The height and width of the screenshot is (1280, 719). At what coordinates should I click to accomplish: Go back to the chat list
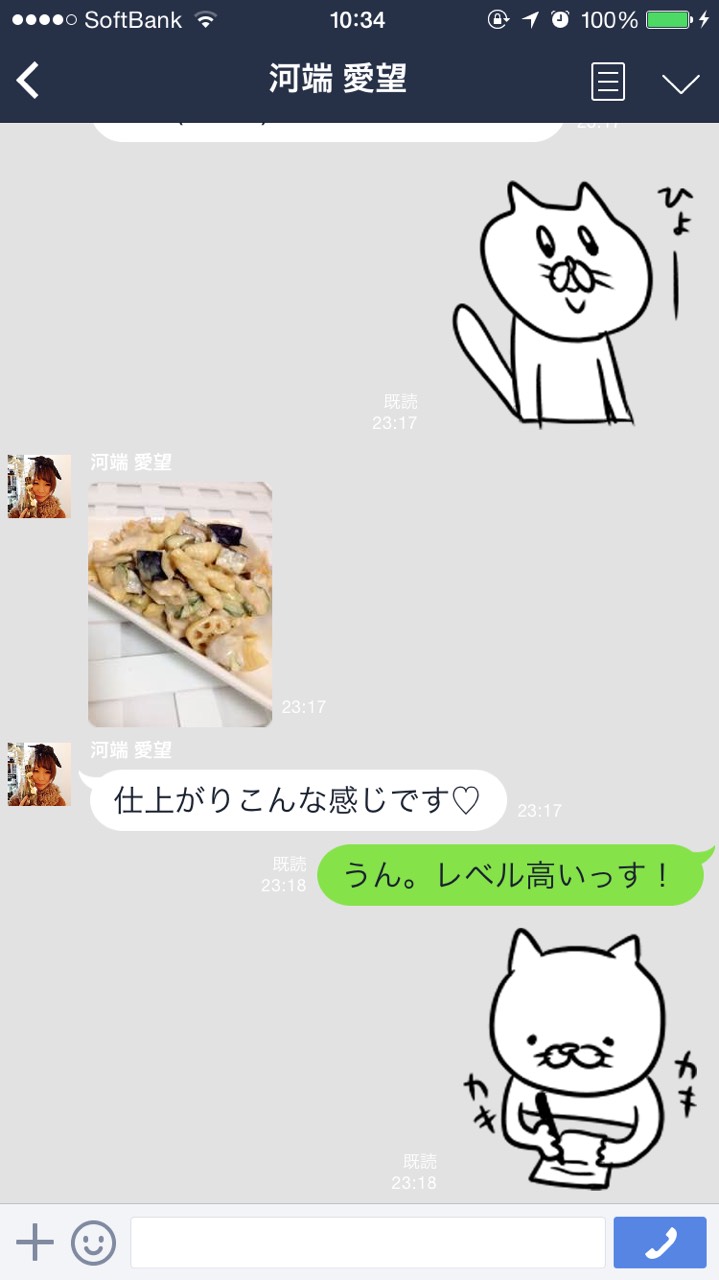point(28,80)
